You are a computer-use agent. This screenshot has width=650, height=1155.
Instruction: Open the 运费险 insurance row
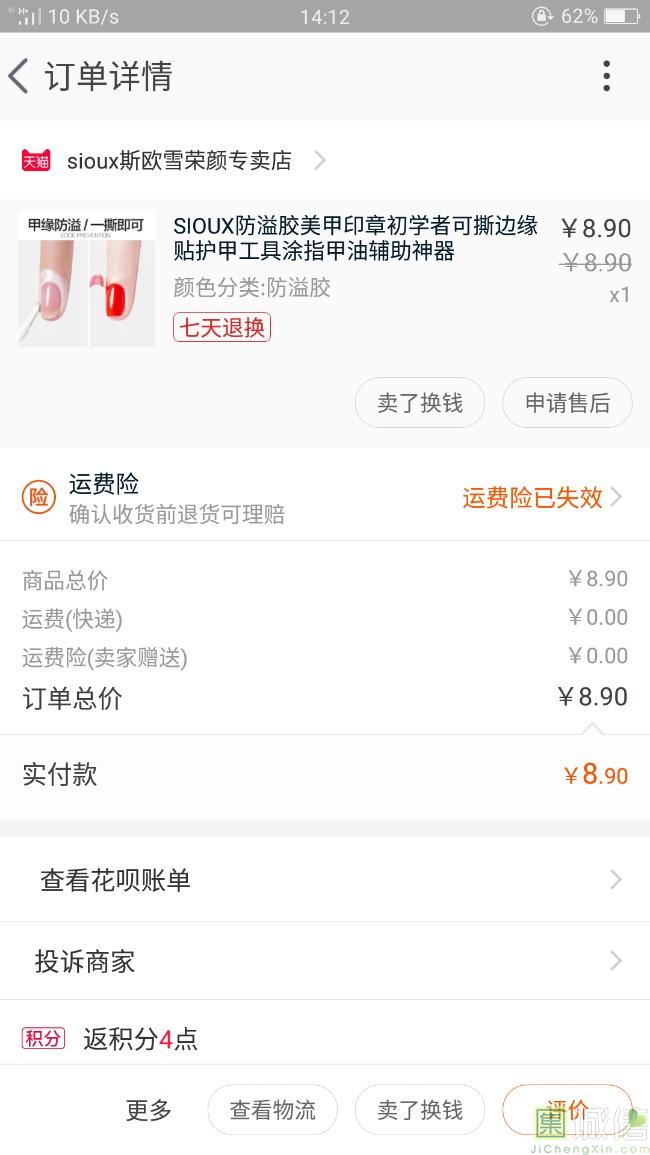[325, 497]
